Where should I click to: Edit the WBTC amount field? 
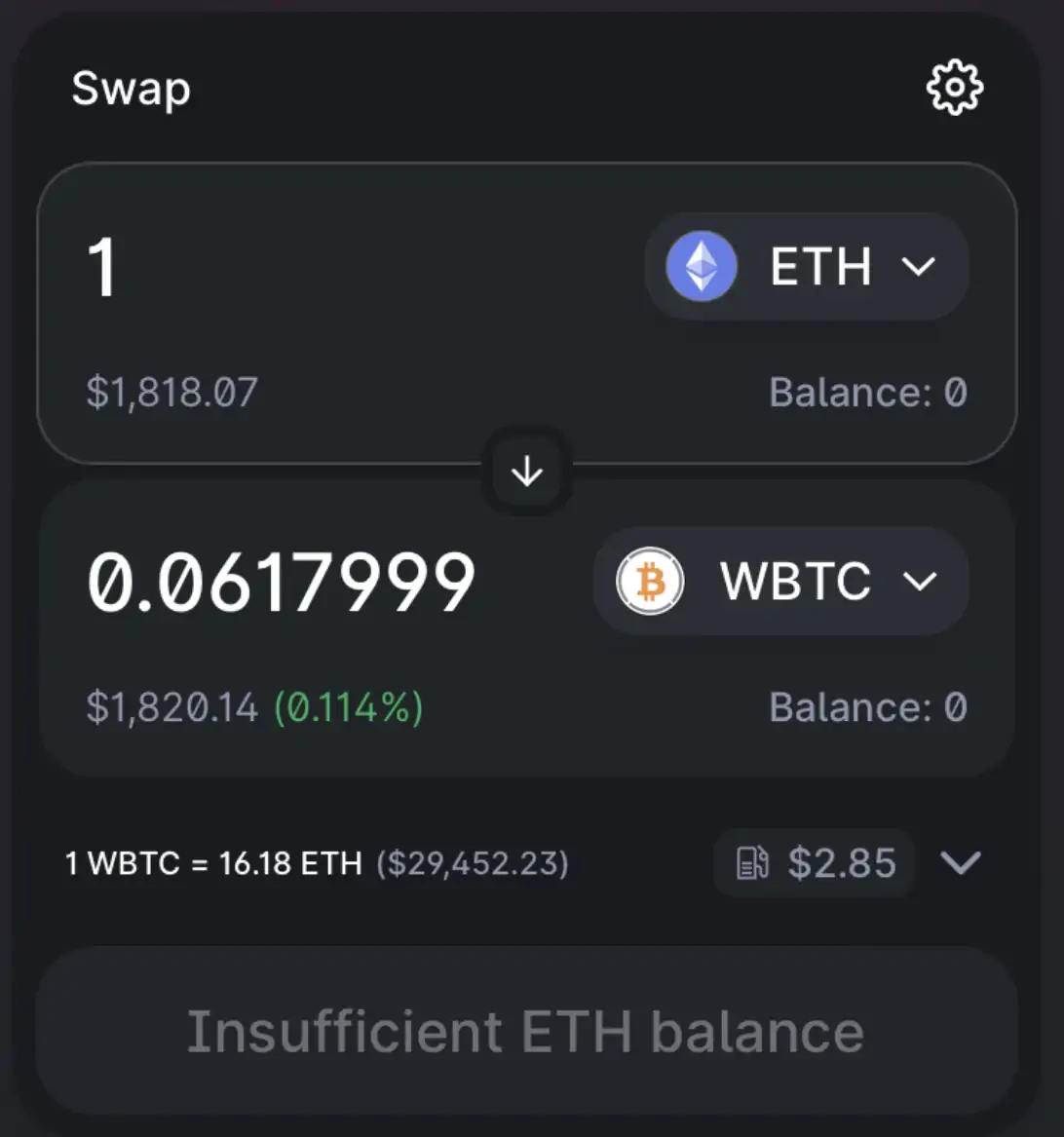pos(281,583)
